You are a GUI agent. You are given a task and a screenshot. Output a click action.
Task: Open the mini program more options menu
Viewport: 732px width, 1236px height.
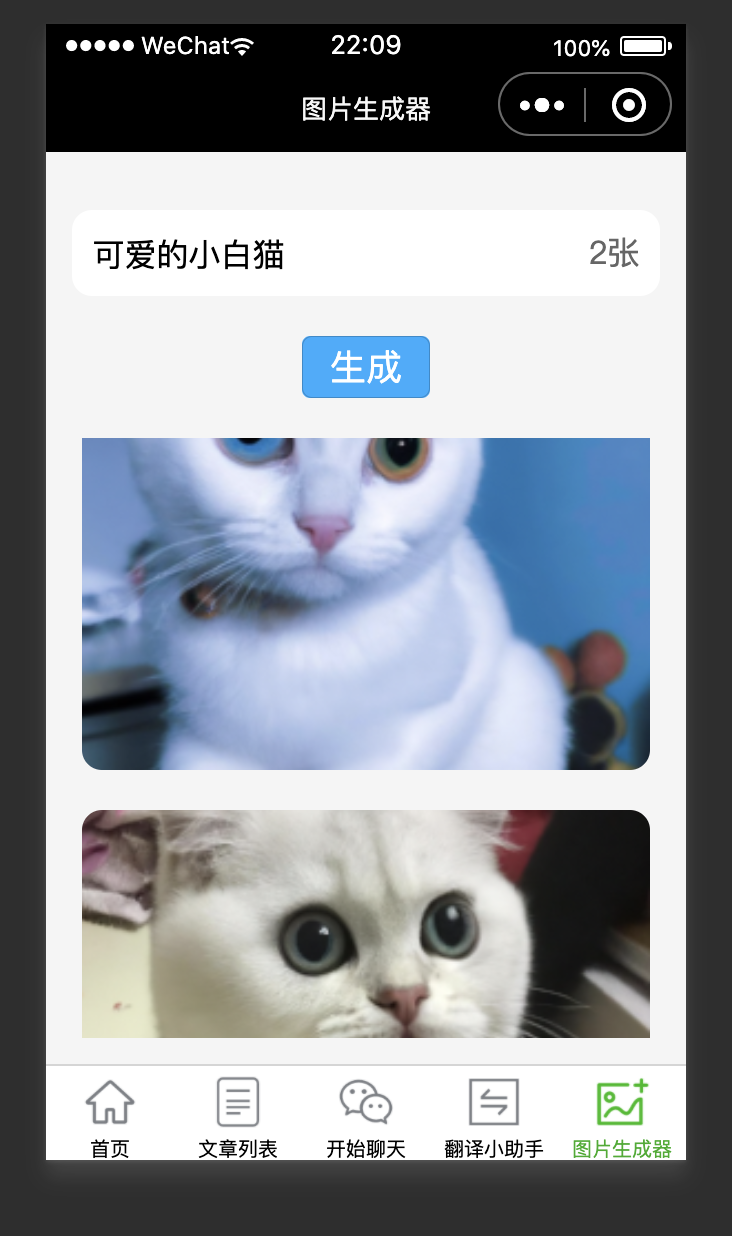542,105
